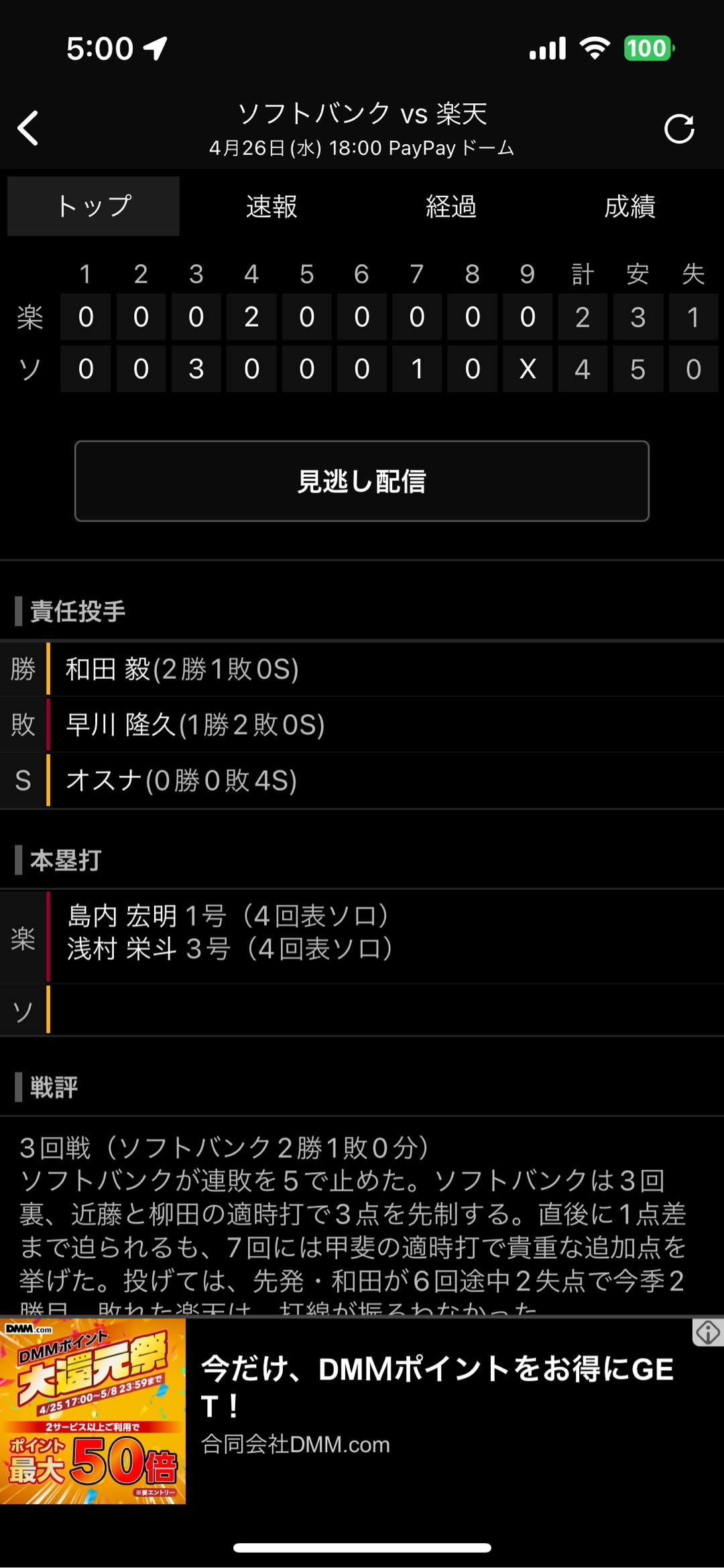Switch to the 成績 tab
This screenshot has width=724, height=1568.
[629, 207]
